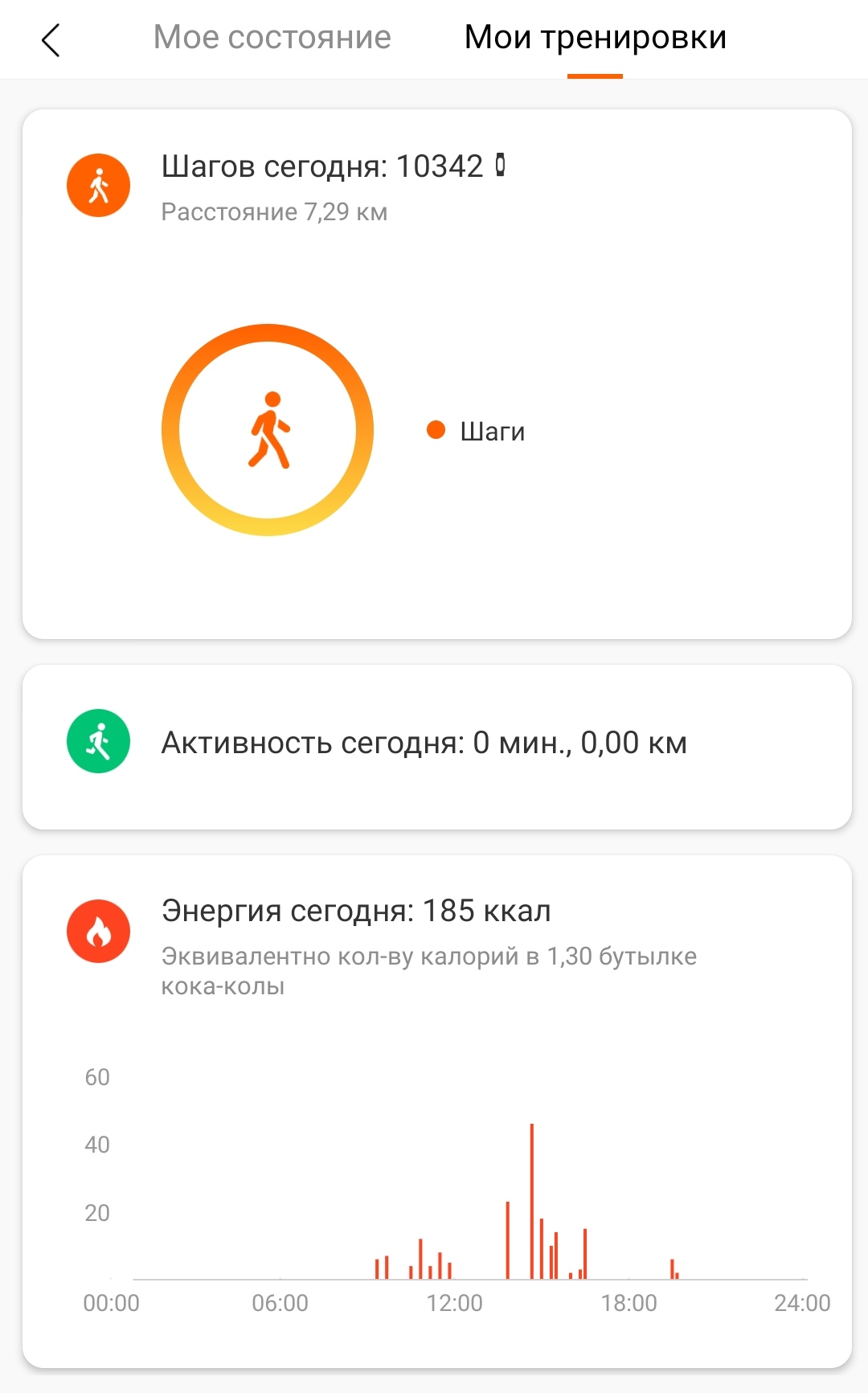Viewport: 868px width, 1393px height.
Task: Open the Энергия сегодня calories card
Action: pos(437,1111)
